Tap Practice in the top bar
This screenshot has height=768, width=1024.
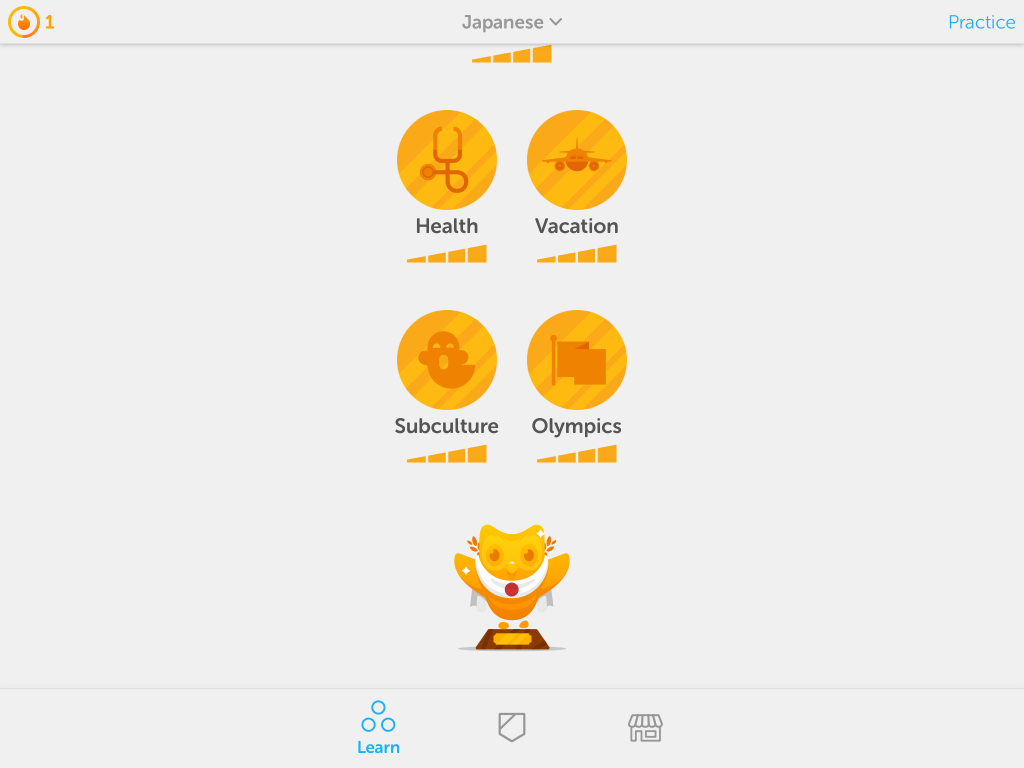tap(981, 22)
